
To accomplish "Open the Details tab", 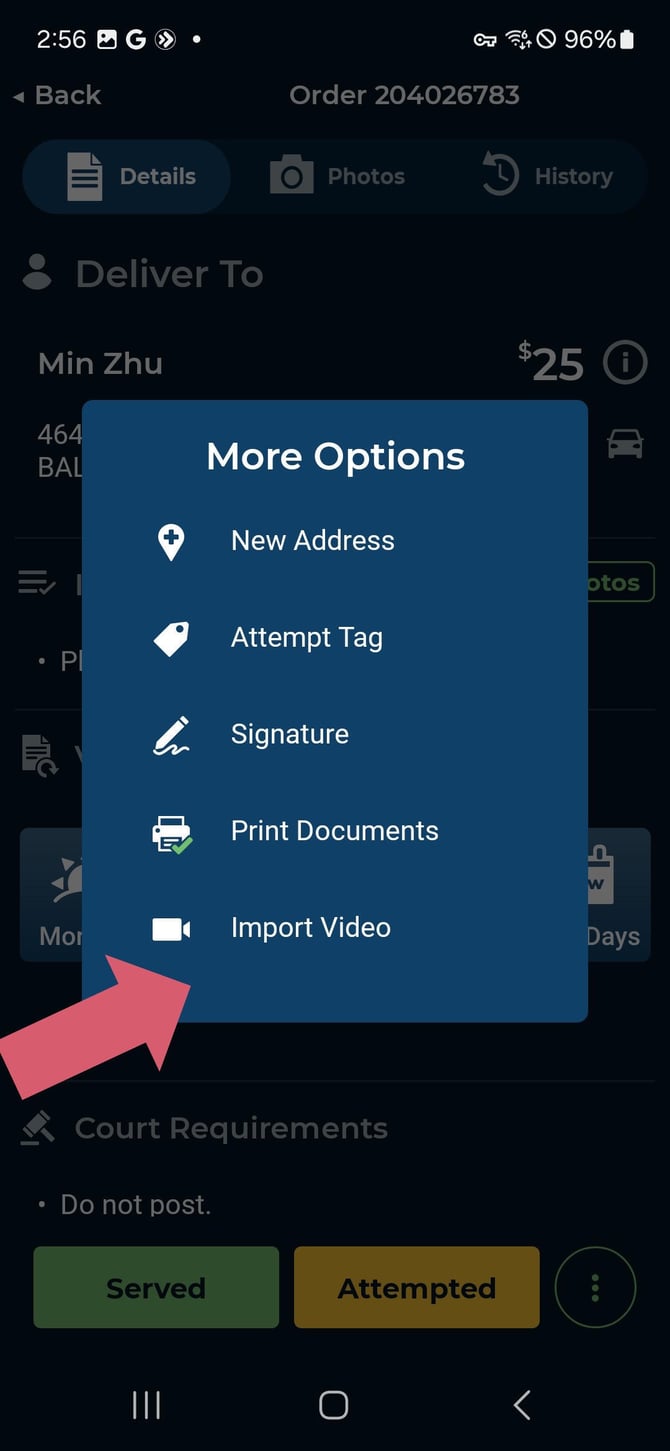I will [130, 177].
